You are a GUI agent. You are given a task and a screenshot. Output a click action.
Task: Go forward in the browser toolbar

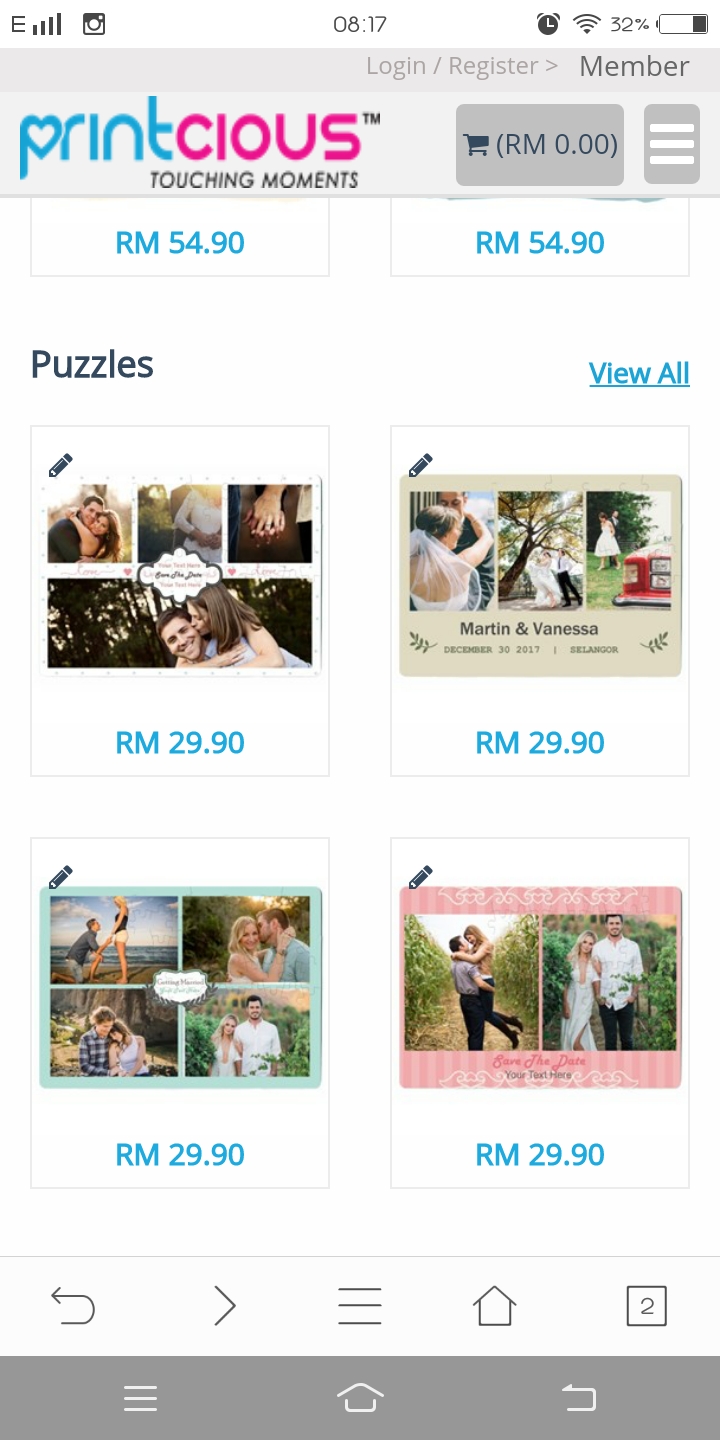click(225, 1305)
